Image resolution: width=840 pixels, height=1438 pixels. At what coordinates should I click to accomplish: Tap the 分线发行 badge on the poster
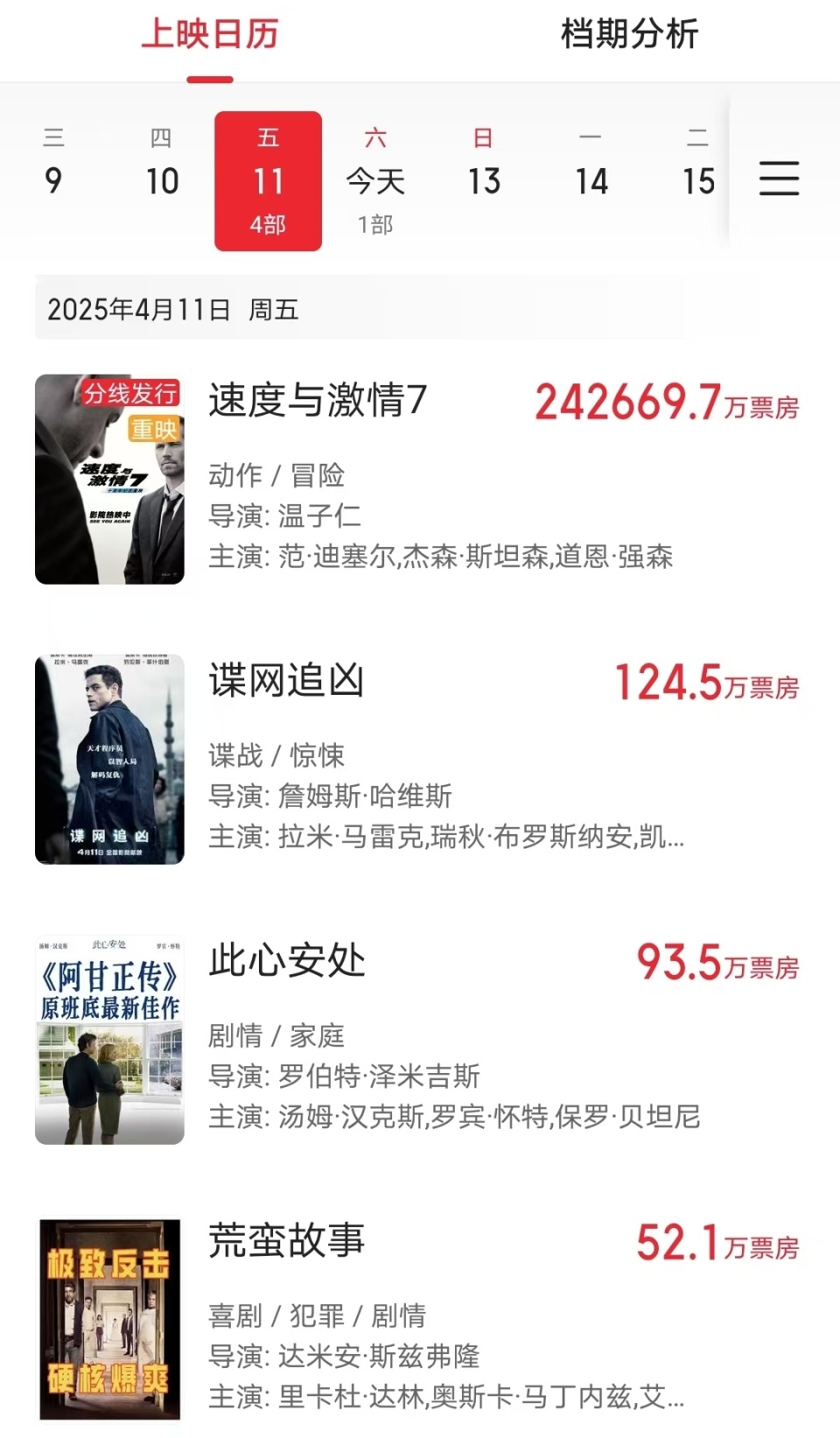(x=133, y=395)
